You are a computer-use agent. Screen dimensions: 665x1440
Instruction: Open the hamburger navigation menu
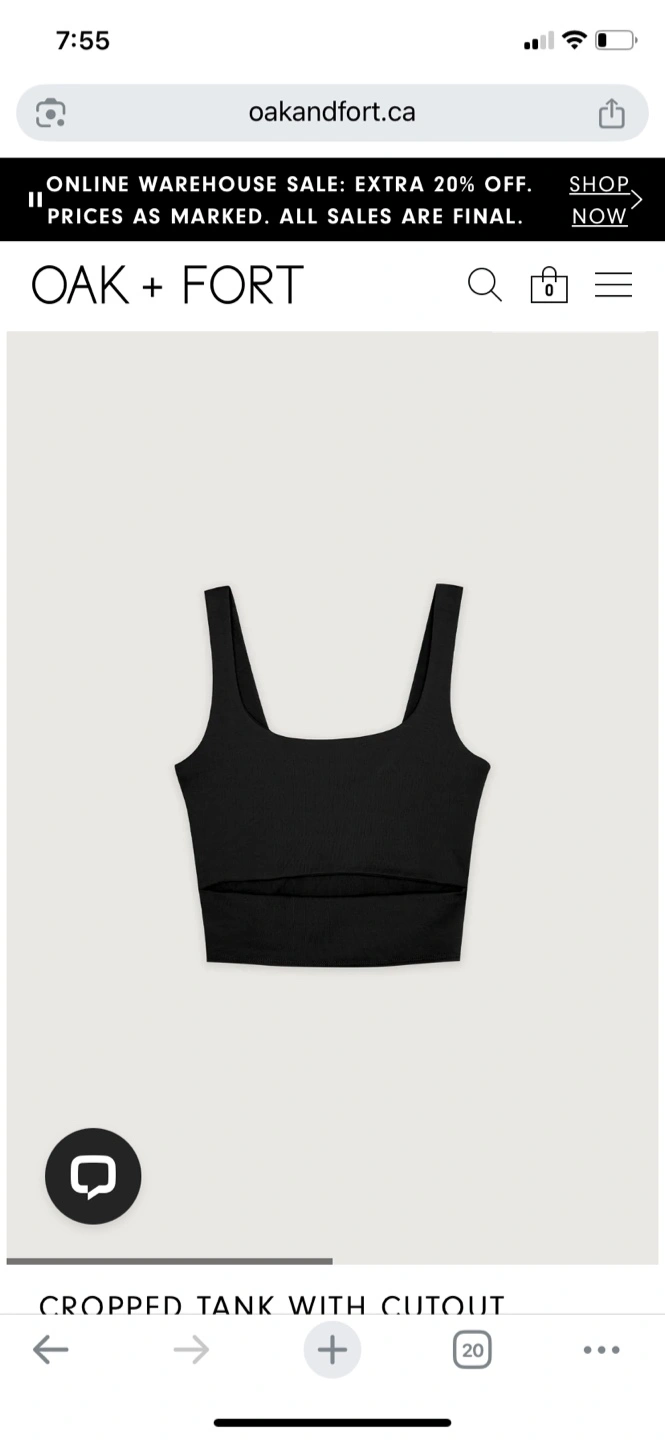(x=613, y=285)
